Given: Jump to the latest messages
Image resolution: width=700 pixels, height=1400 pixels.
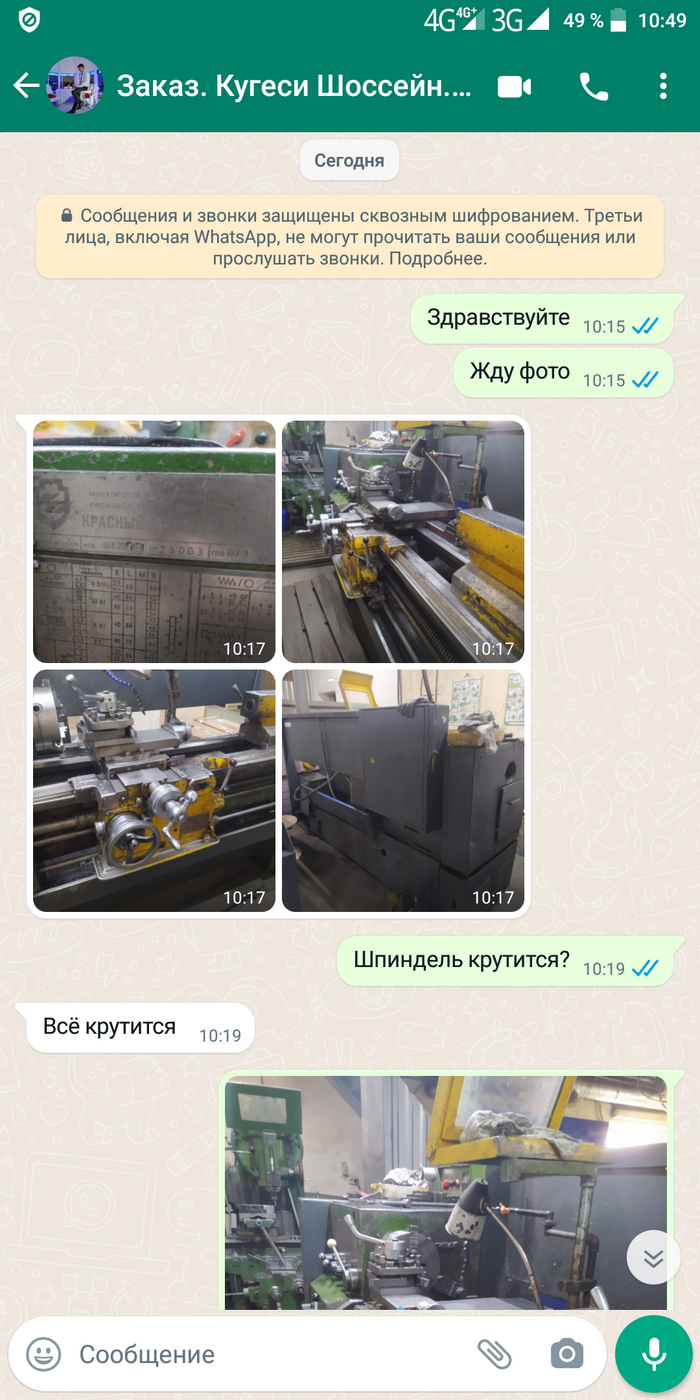Looking at the screenshot, I should tap(653, 1257).
